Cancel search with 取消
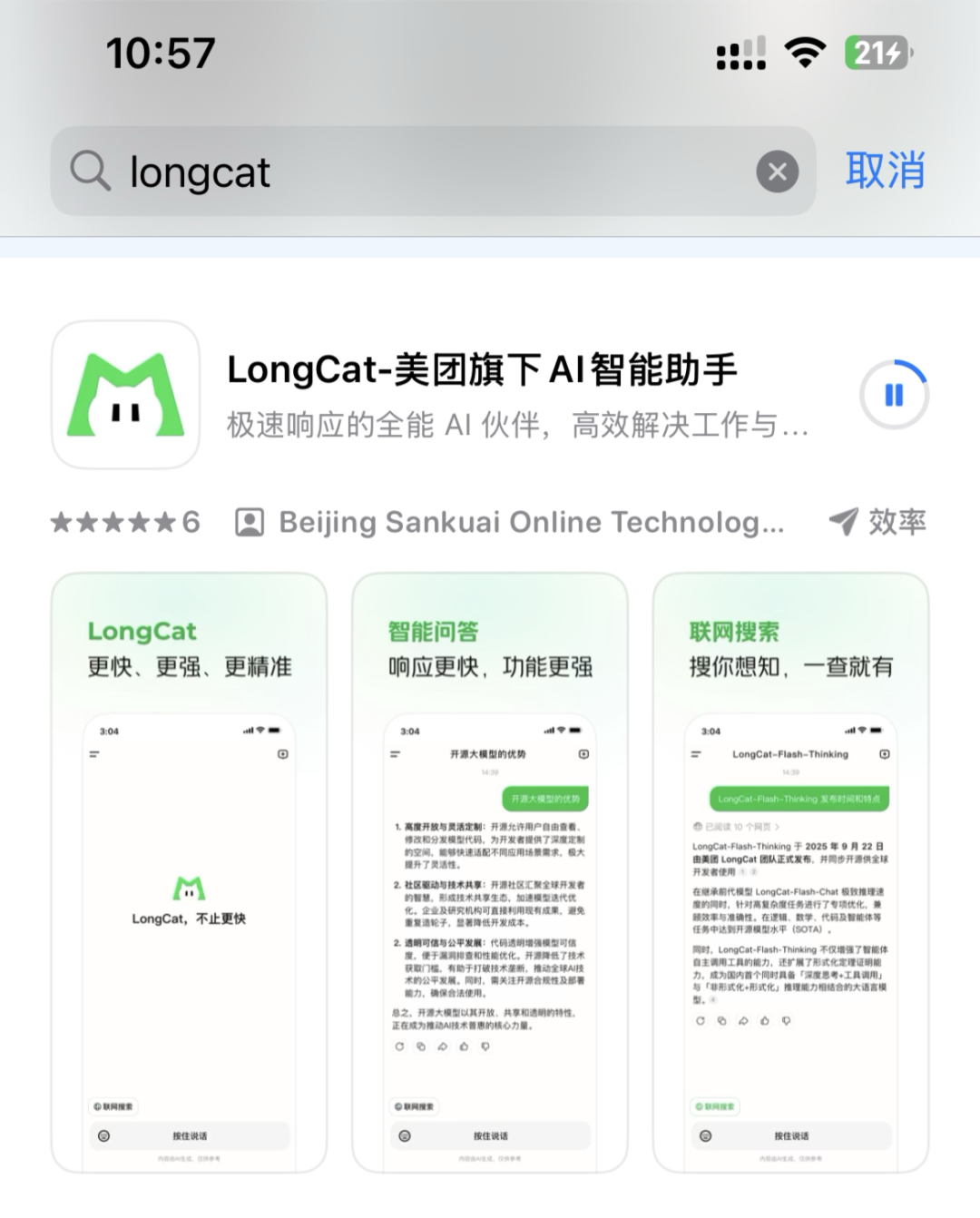 coord(885,171)
